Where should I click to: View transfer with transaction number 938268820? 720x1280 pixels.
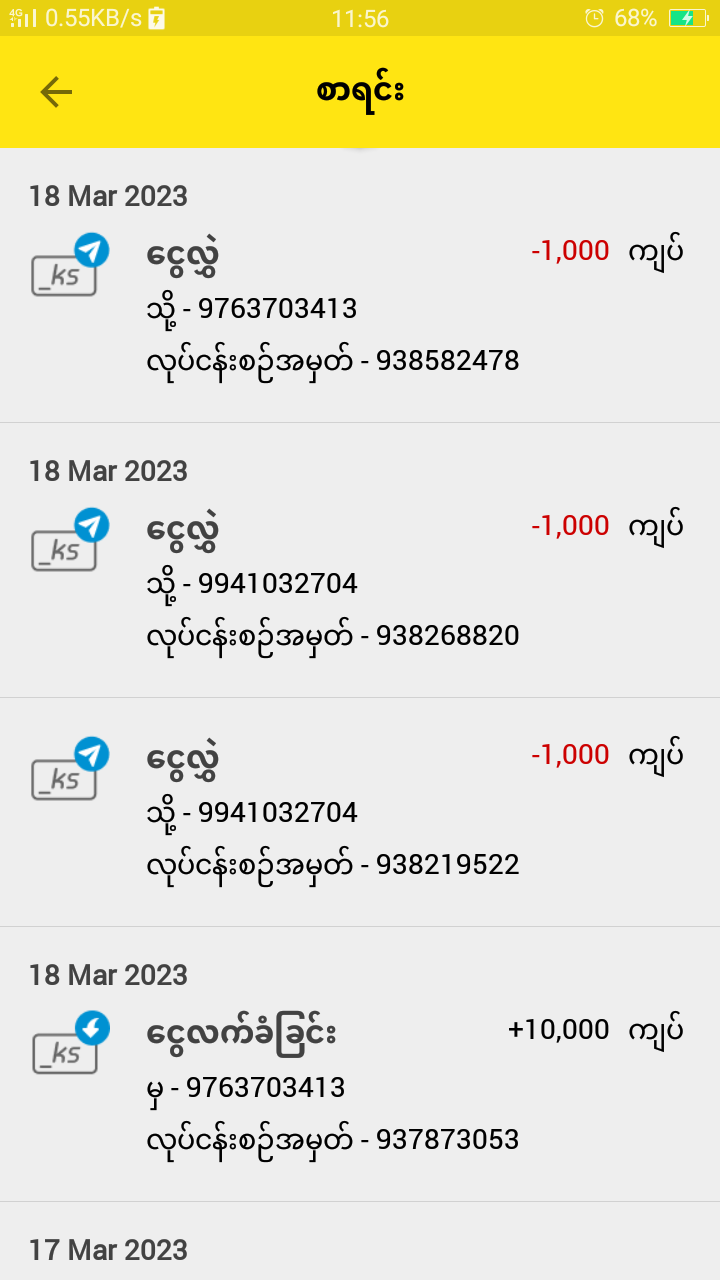[x=360, y=583]
